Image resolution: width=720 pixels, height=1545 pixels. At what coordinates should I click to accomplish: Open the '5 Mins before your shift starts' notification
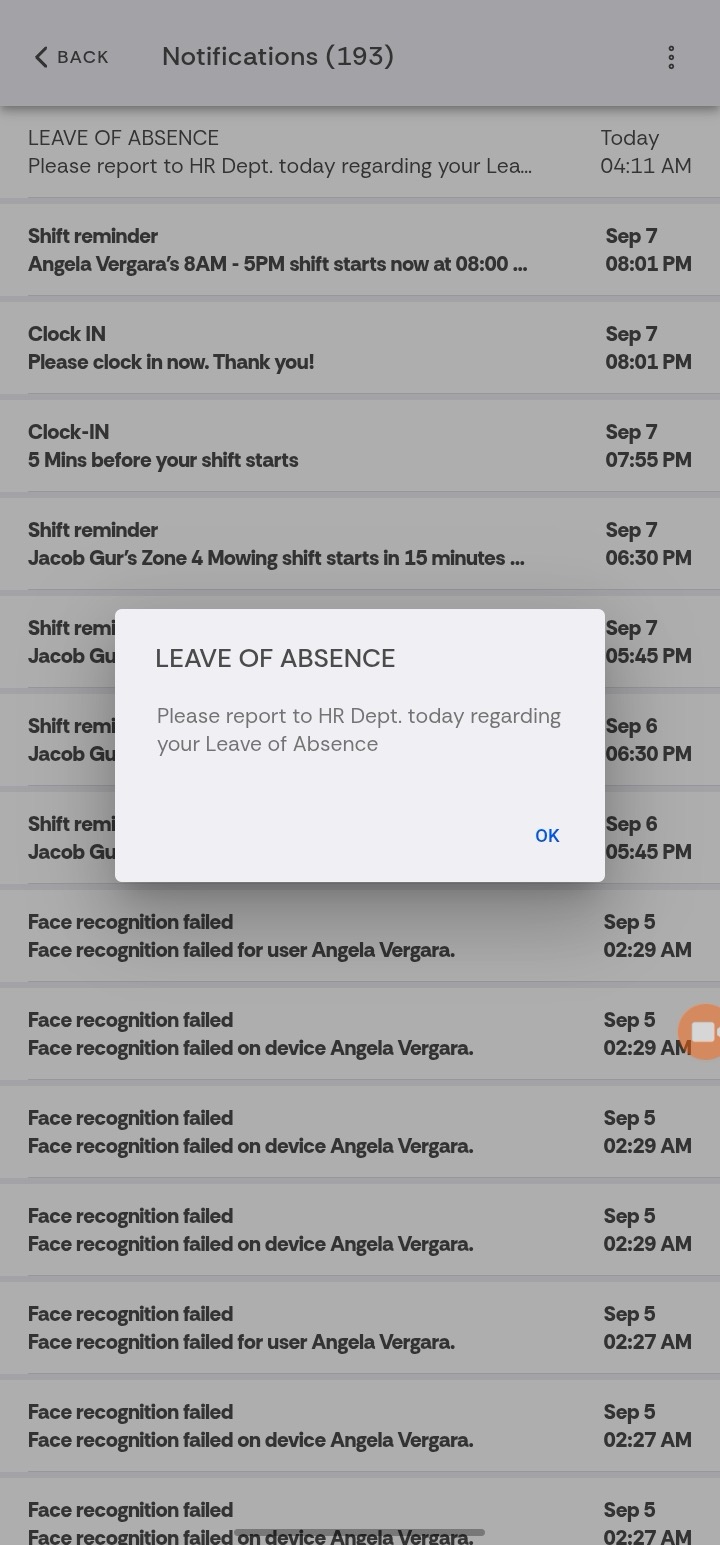(x=360, y=446)
